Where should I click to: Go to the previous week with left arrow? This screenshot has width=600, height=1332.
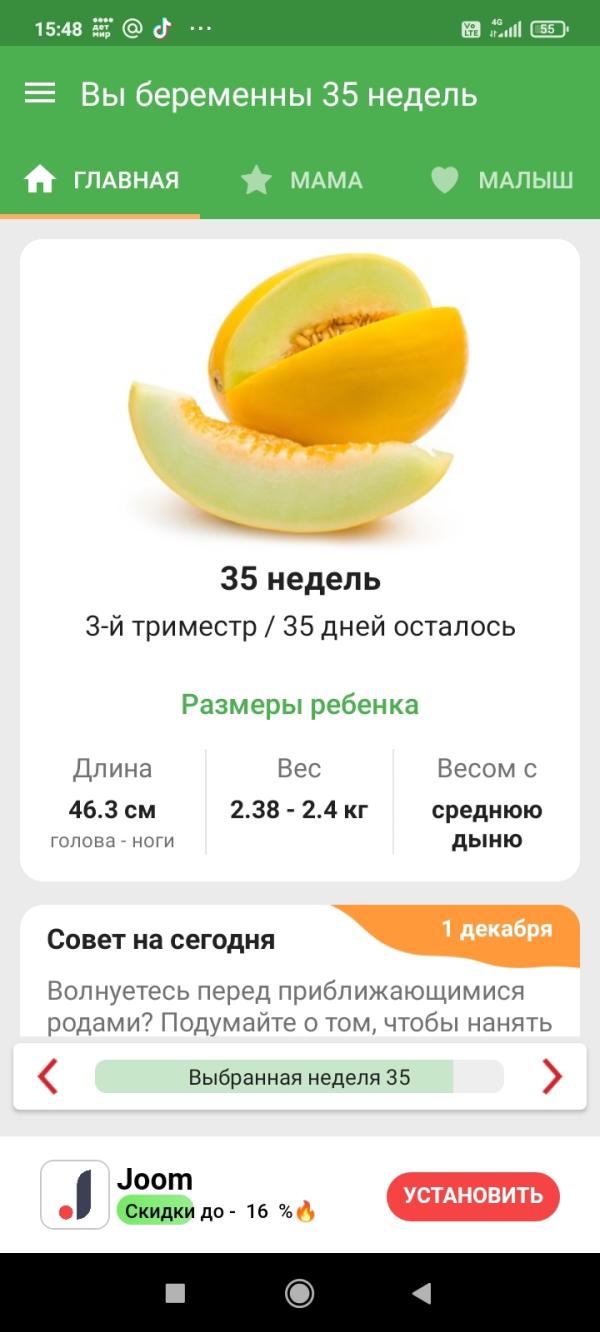coord(48,1077)
